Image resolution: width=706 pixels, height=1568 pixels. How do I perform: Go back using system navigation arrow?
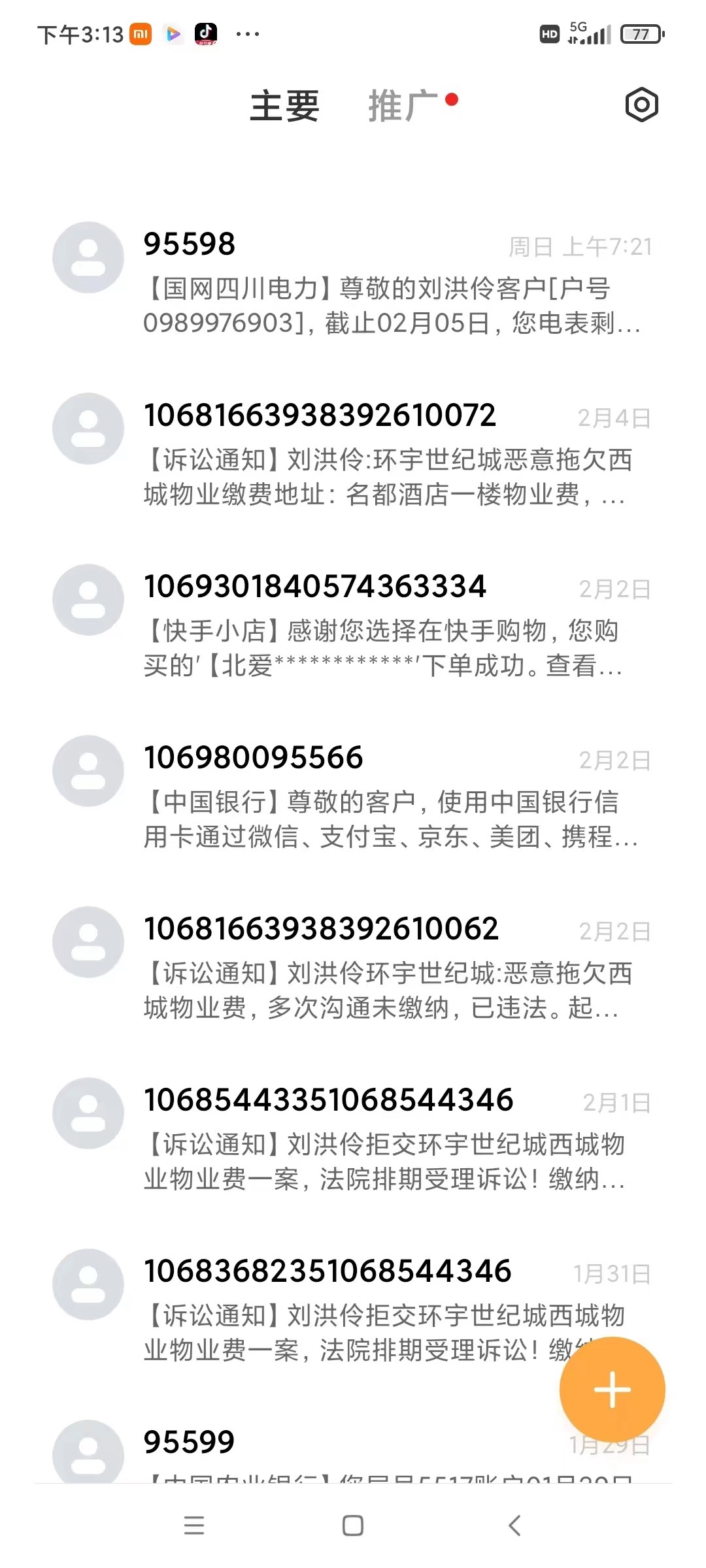click(514, 1526)
